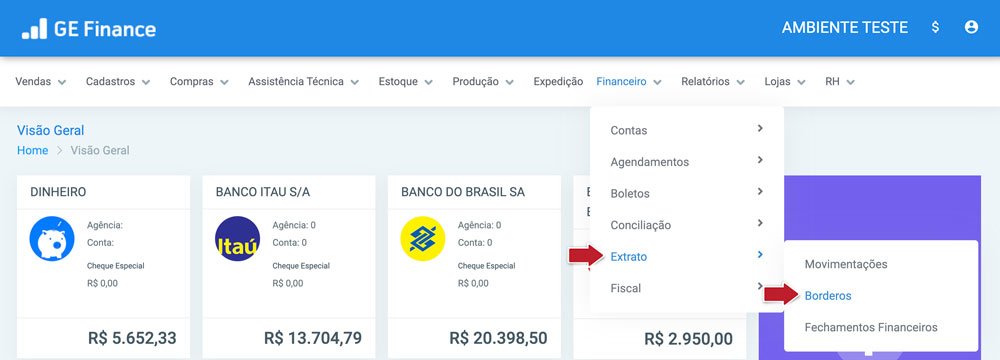1000x360 pixels.
Task: Open the Lojas dropdown
Action: pos(785,82)
